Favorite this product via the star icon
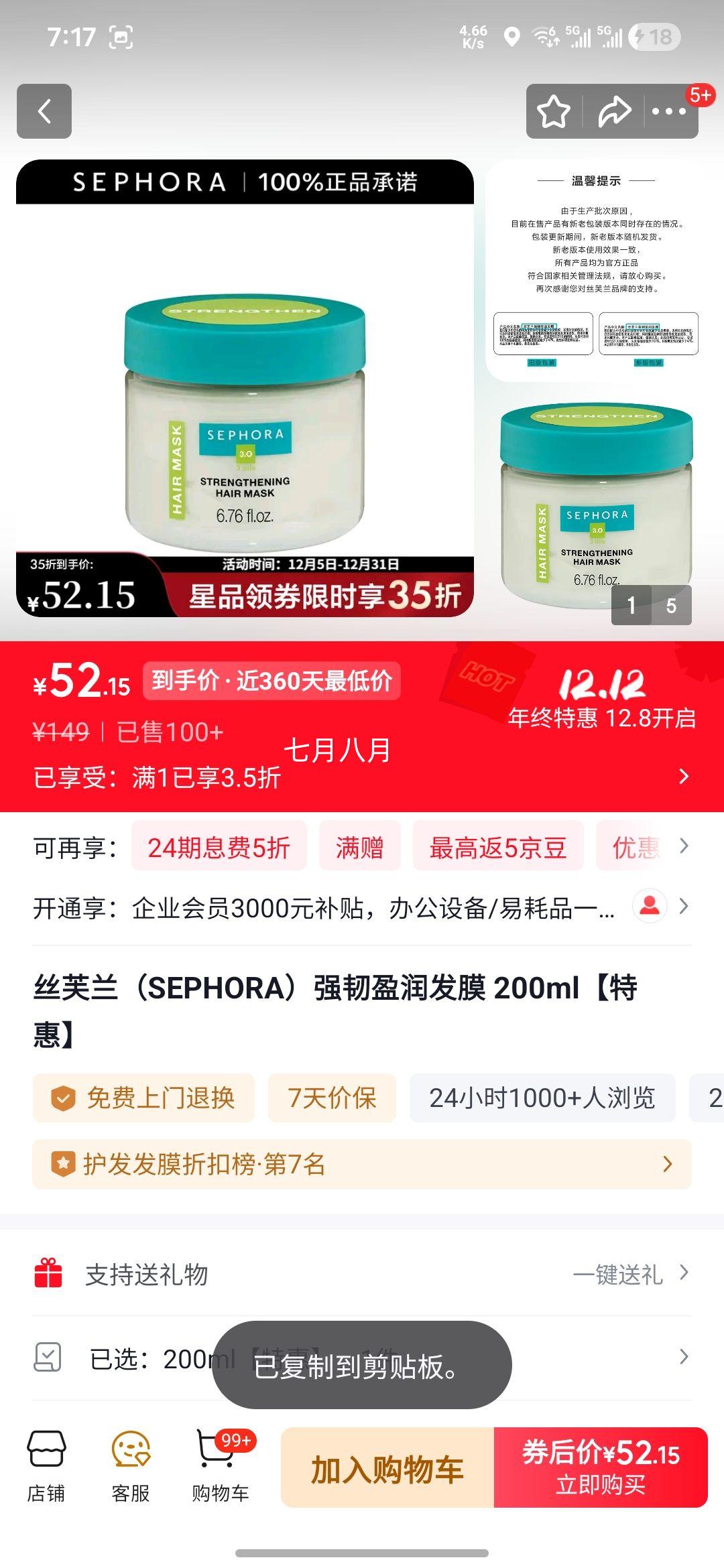 [x=554, y=111]
